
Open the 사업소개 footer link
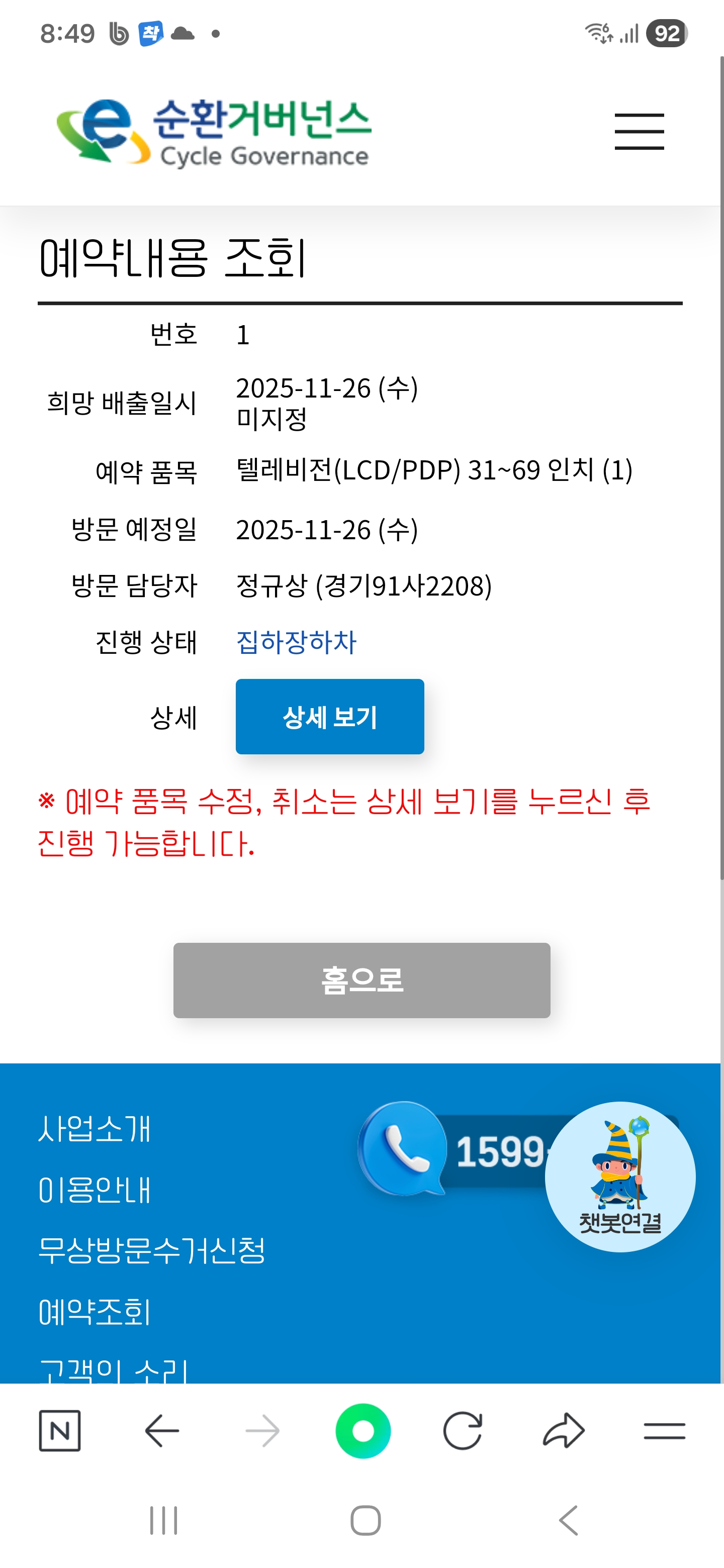95,1129
